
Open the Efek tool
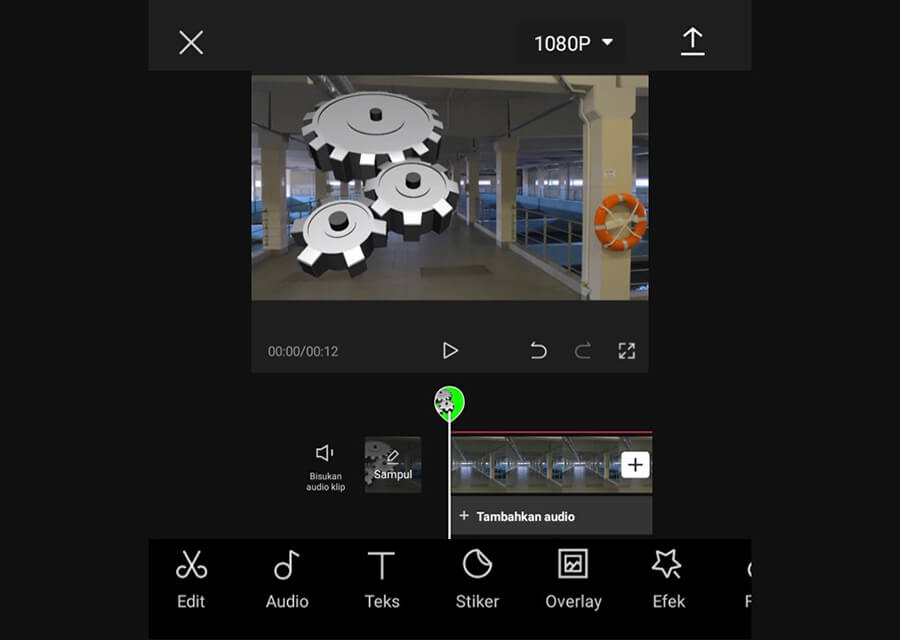pos(667,579)
